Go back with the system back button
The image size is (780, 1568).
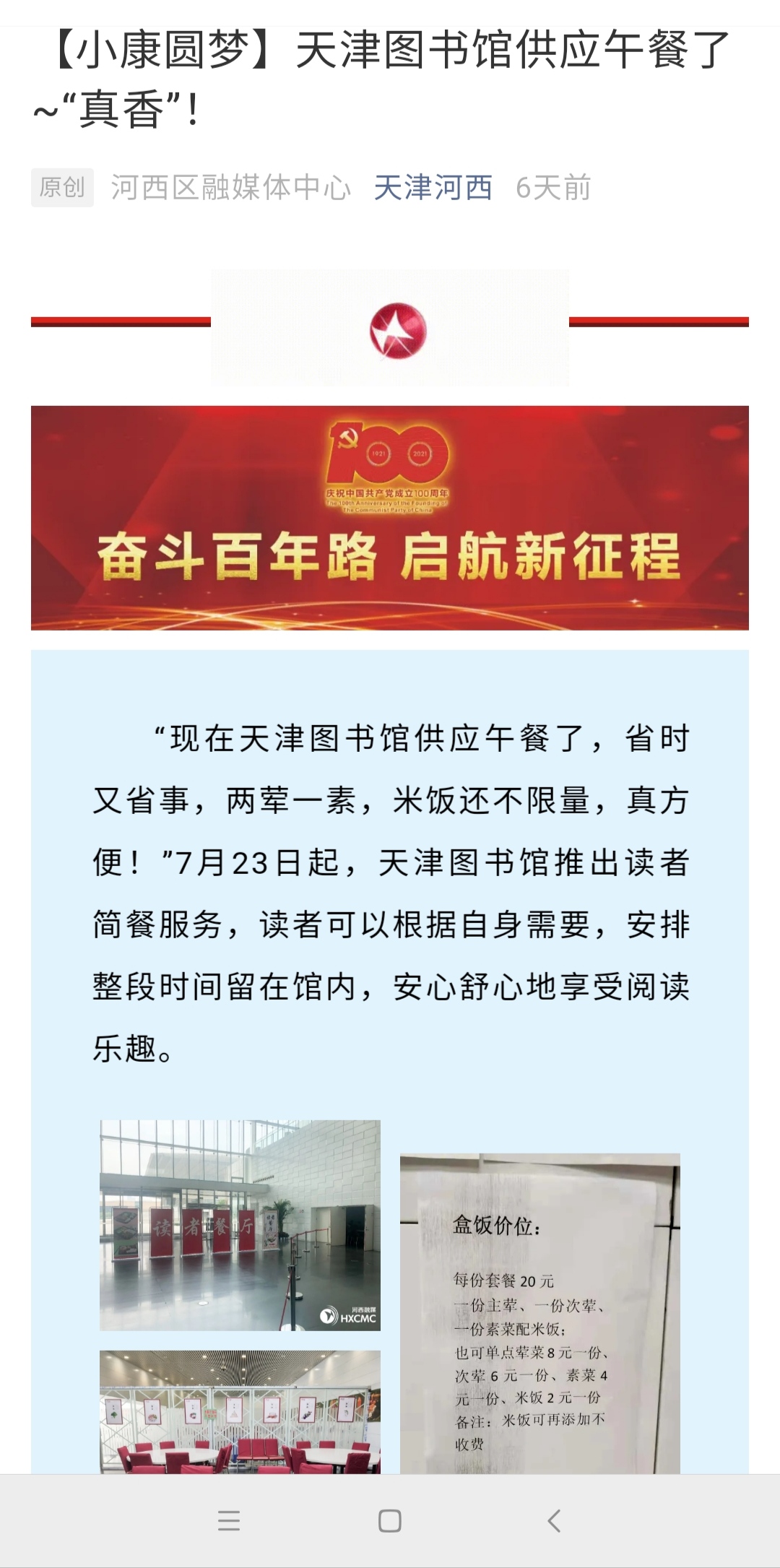554,1520
